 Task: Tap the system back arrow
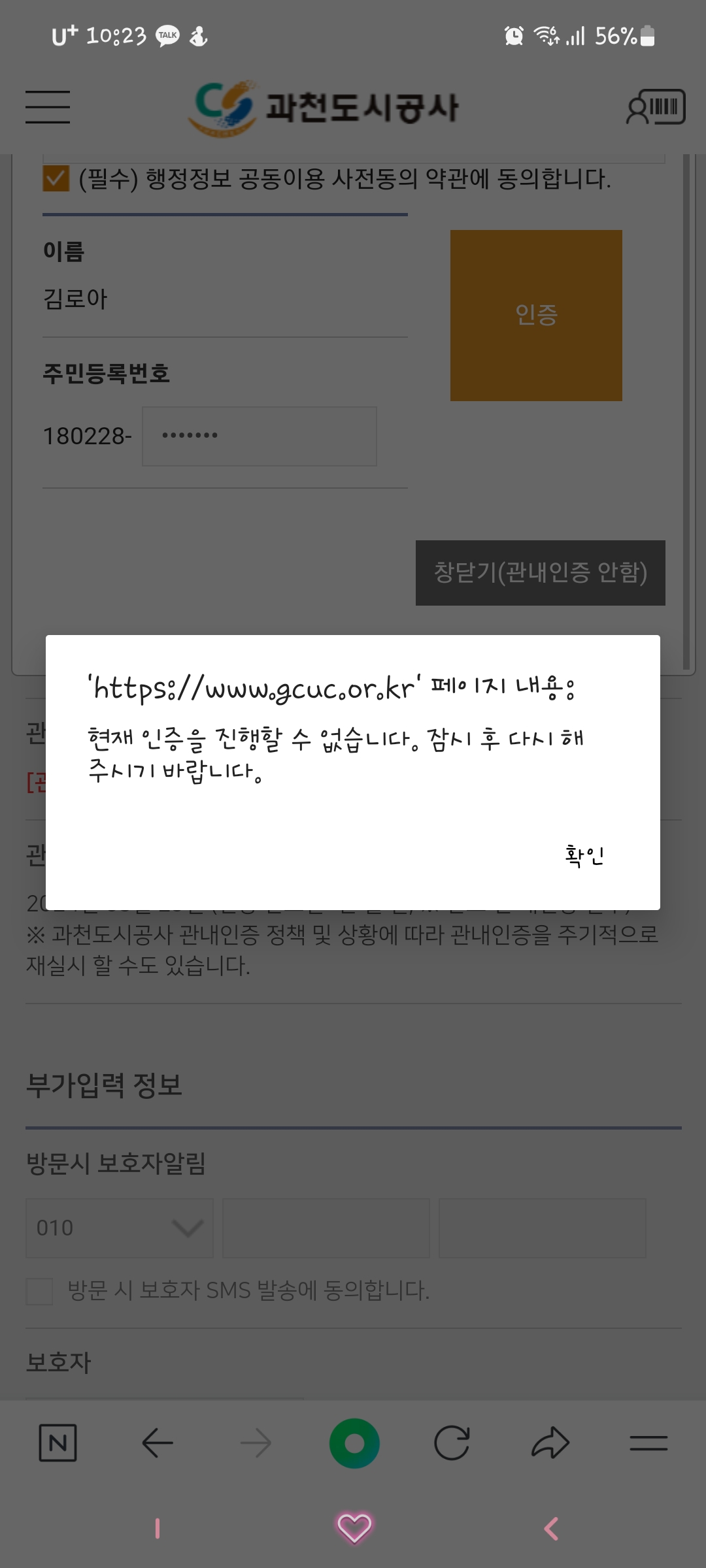551,1529
